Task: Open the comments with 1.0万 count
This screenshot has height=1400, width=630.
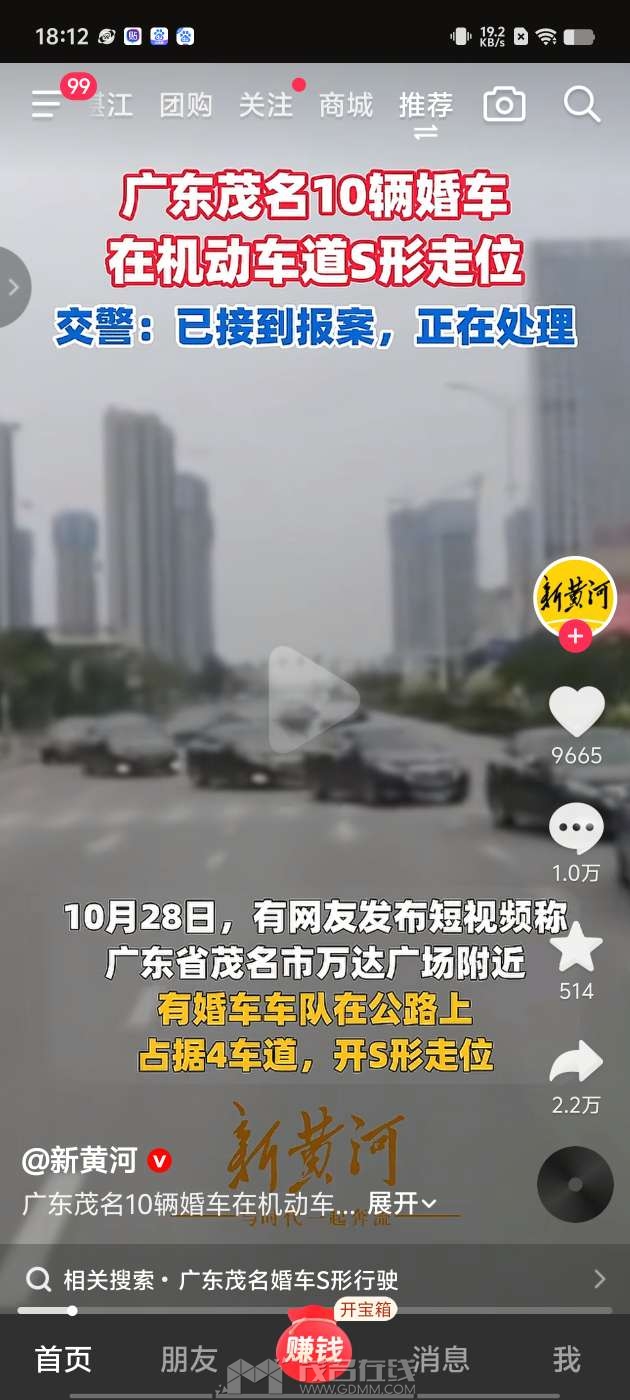Action: (x=576, y=830)
